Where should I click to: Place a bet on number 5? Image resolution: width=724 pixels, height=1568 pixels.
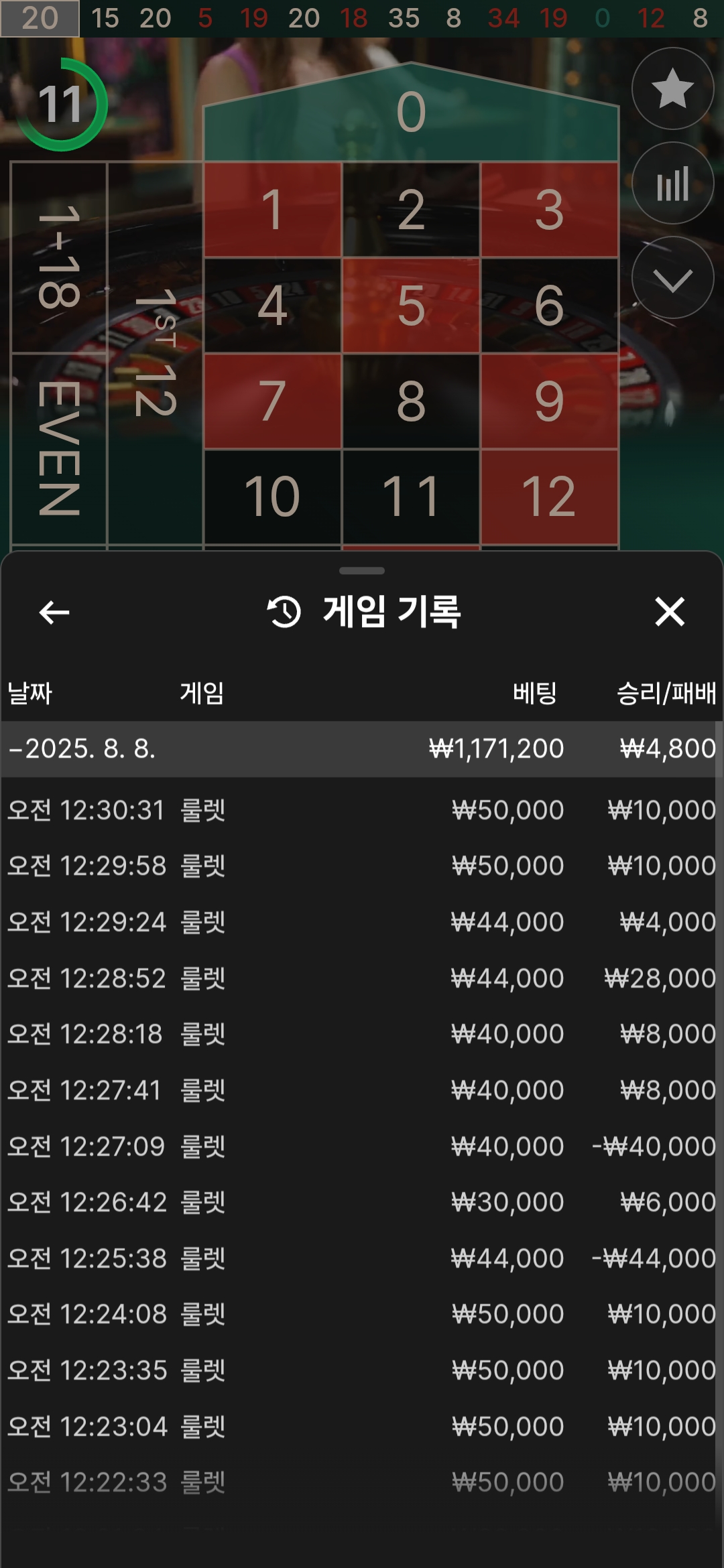411,306
